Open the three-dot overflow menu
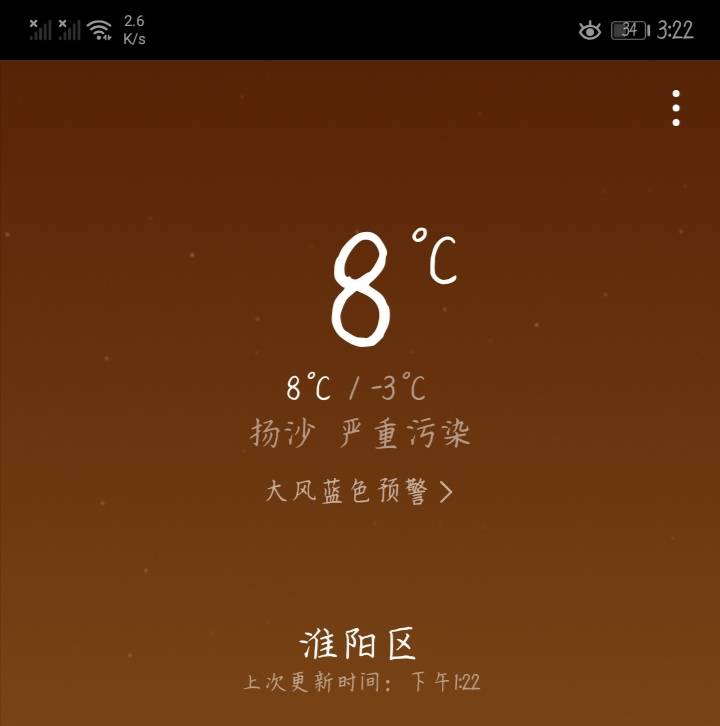 point(676,108)
